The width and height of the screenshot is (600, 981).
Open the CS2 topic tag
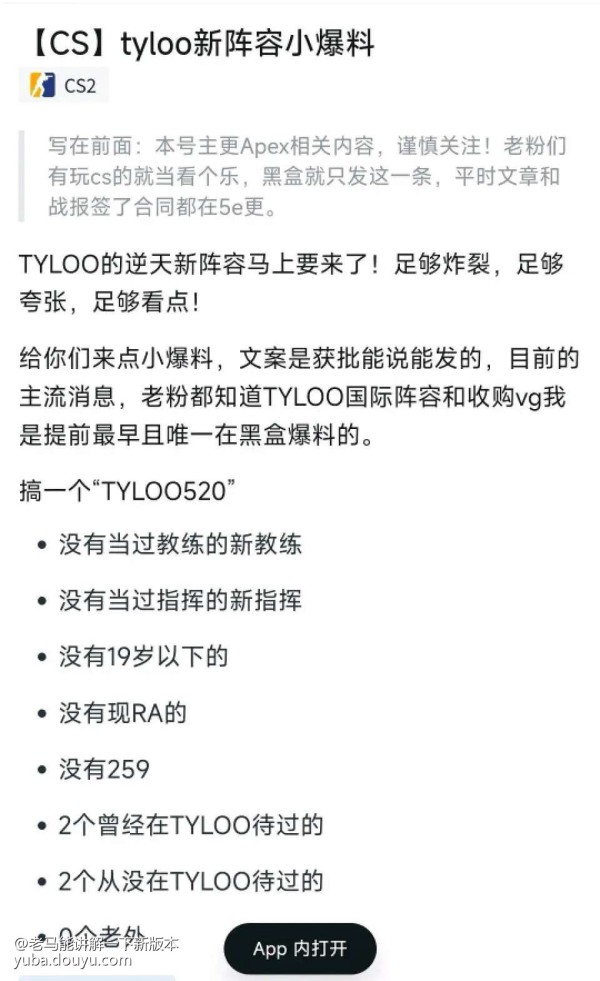[63, 84]
